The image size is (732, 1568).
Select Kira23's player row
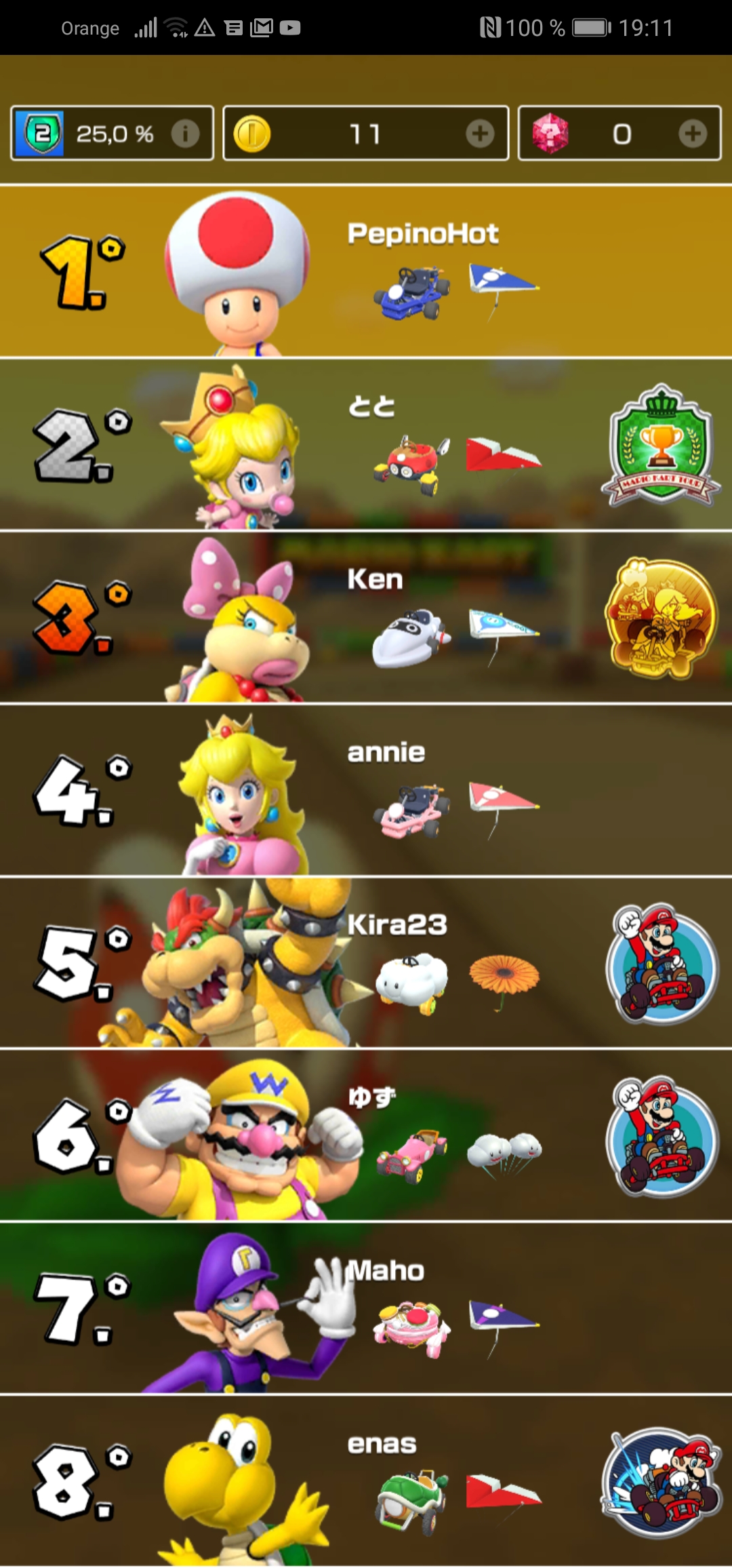(x=366, y=963)
